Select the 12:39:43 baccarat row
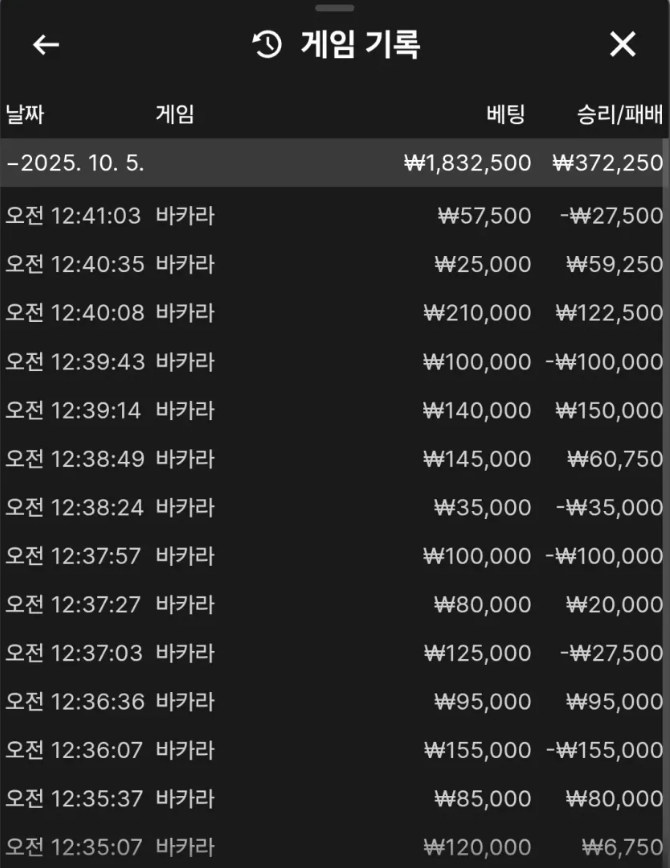670x868 pixels. 334,362
